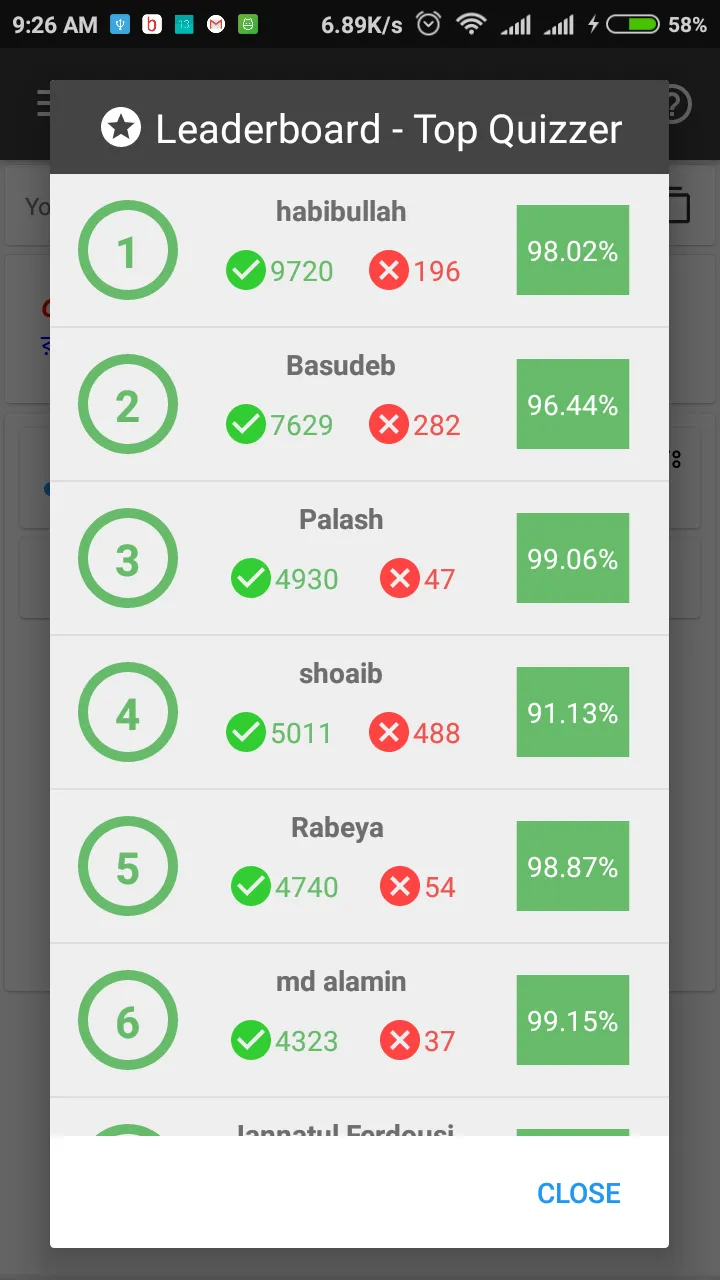Open Basudeb's leaderboard entry
The height and width of the screenshot is (1280, 720).
(x=359, y=405)
